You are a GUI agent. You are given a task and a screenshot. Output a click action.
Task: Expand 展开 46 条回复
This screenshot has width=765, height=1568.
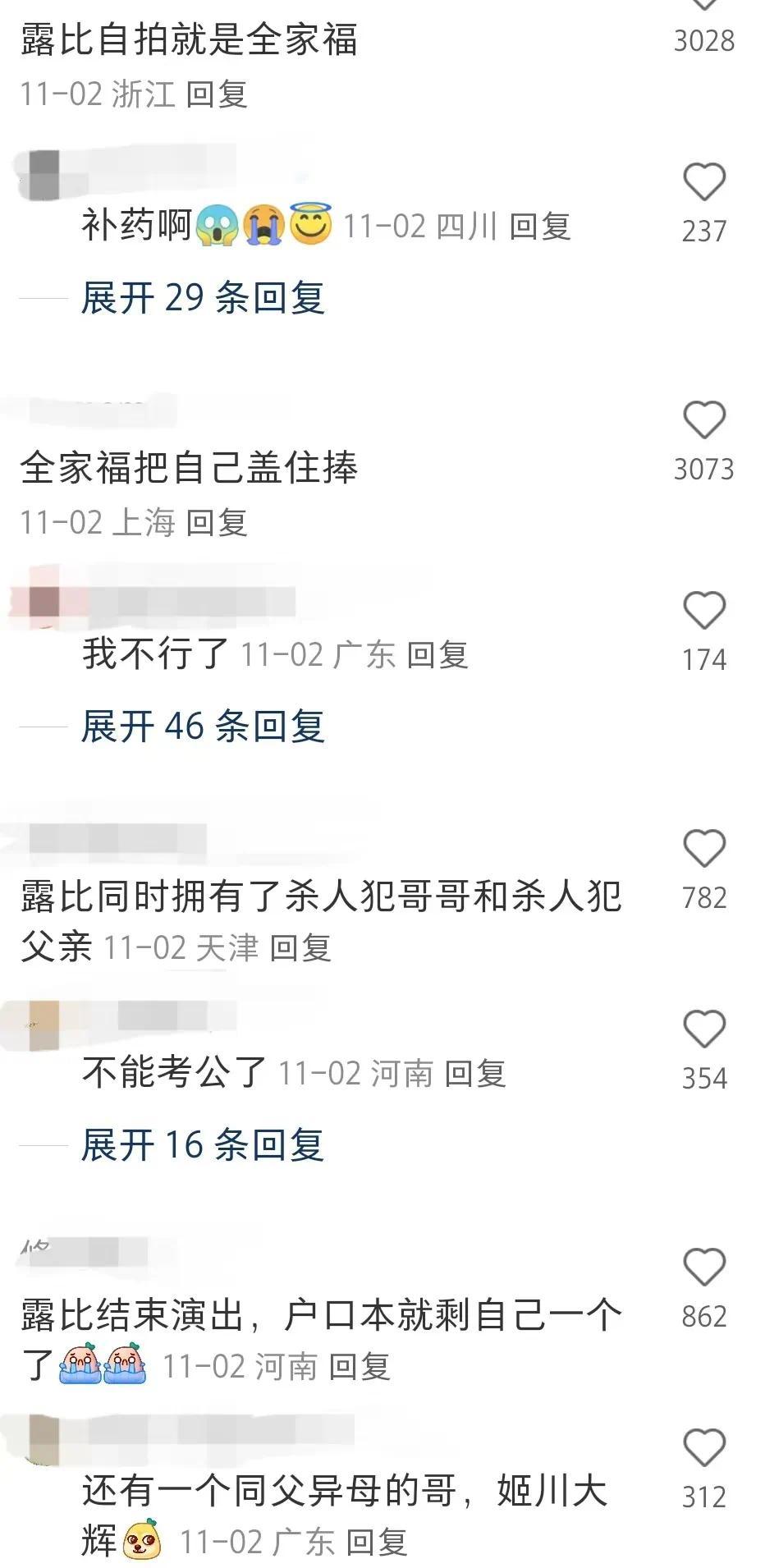(x=203, y=727)
